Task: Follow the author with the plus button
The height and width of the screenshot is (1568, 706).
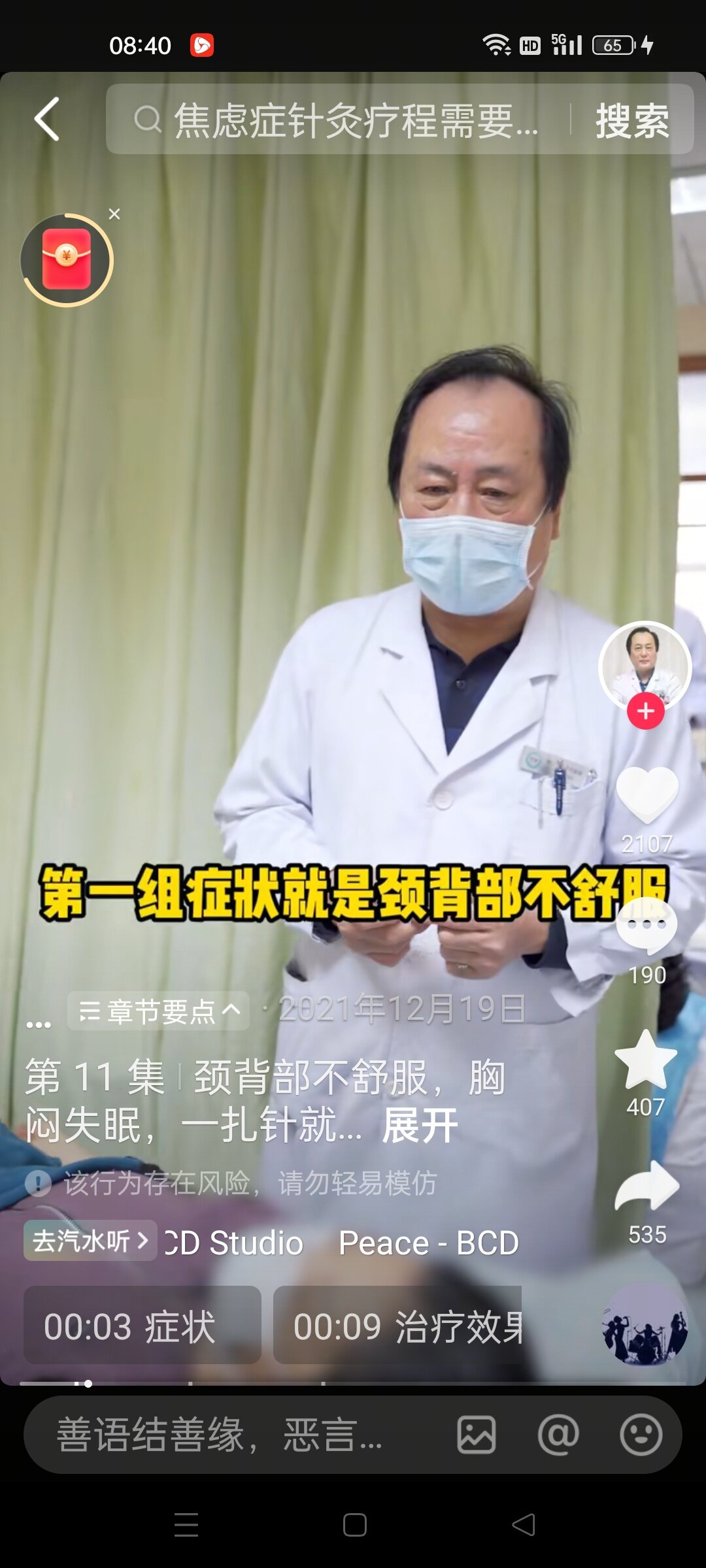Action: (646, 711)
